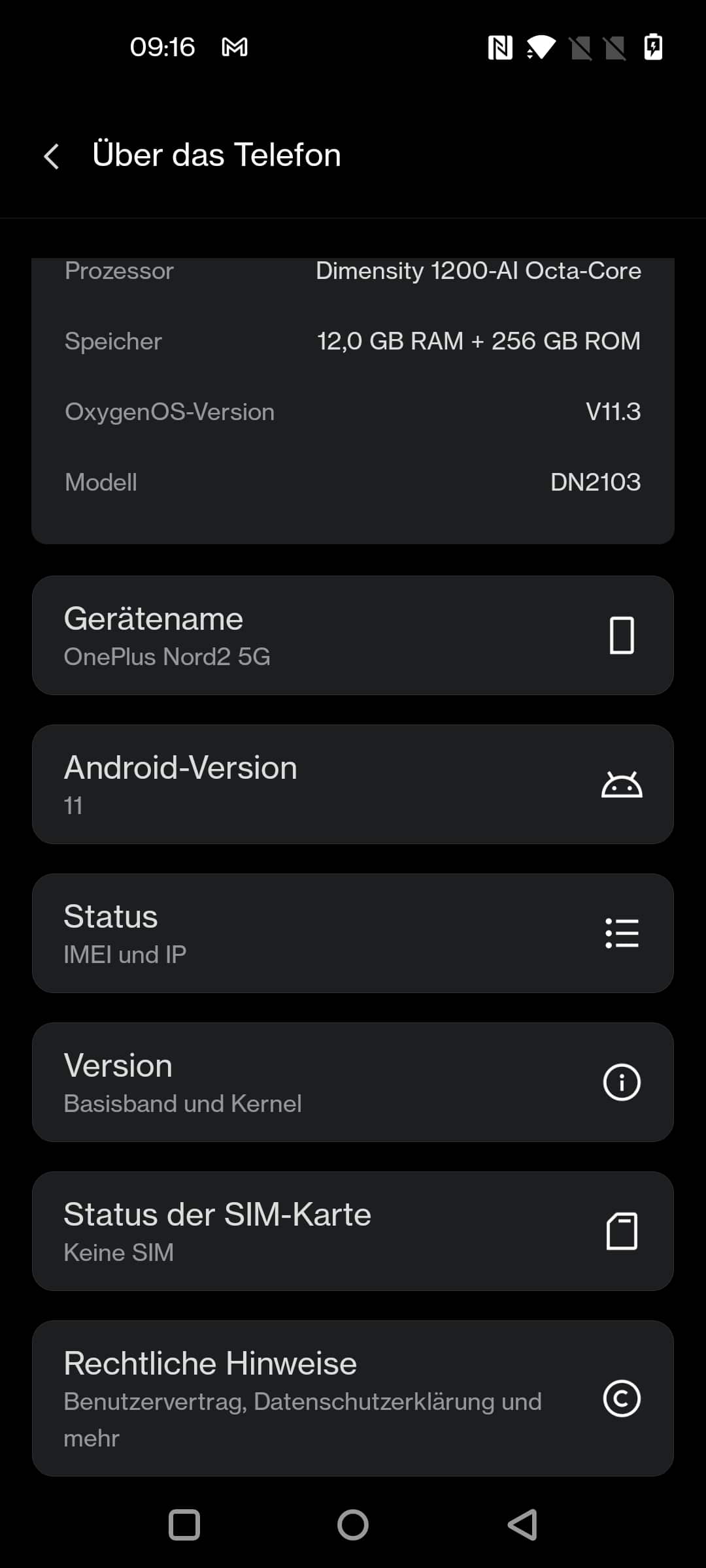Open recent apps from navigation bar
Viewport: 706px width, 1568px height.
click(184, 1526)
